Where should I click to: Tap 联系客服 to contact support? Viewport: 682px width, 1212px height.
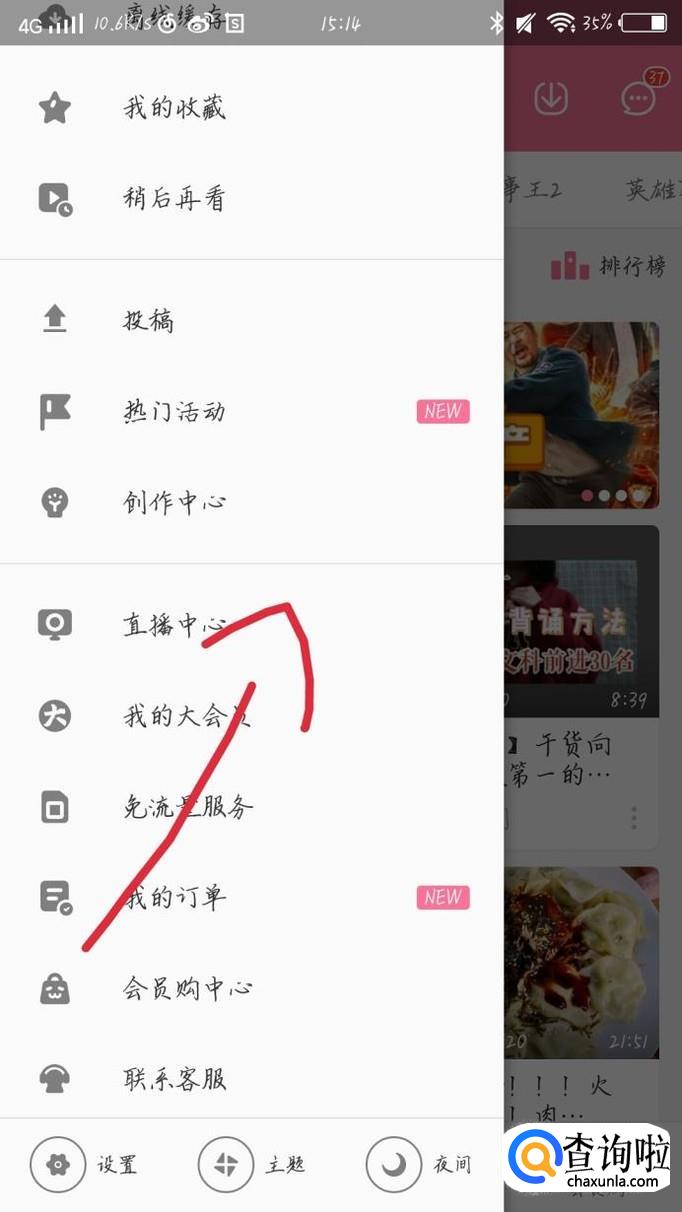251,1079
